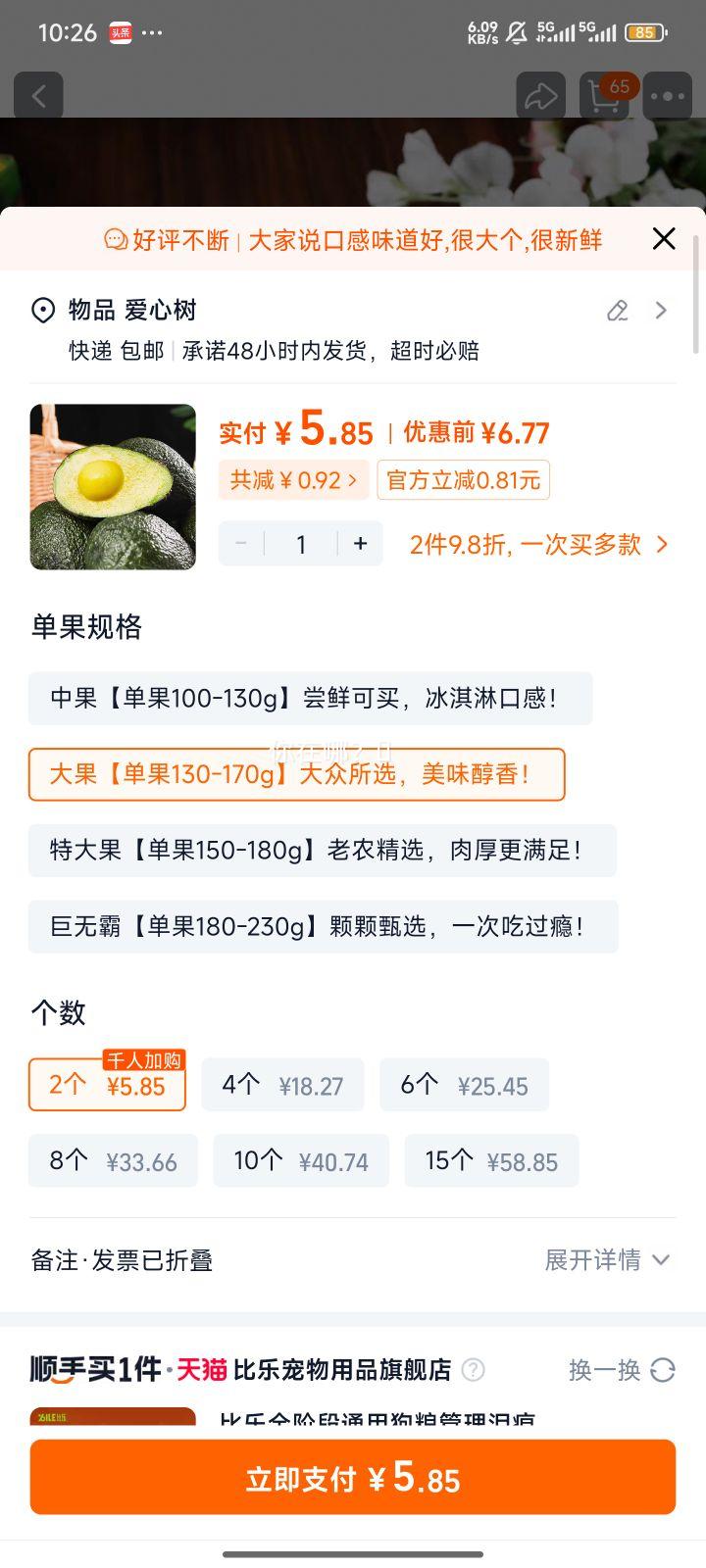Open 2件9.8折 multi-buy offer
706x1568 pixels.
539,544
